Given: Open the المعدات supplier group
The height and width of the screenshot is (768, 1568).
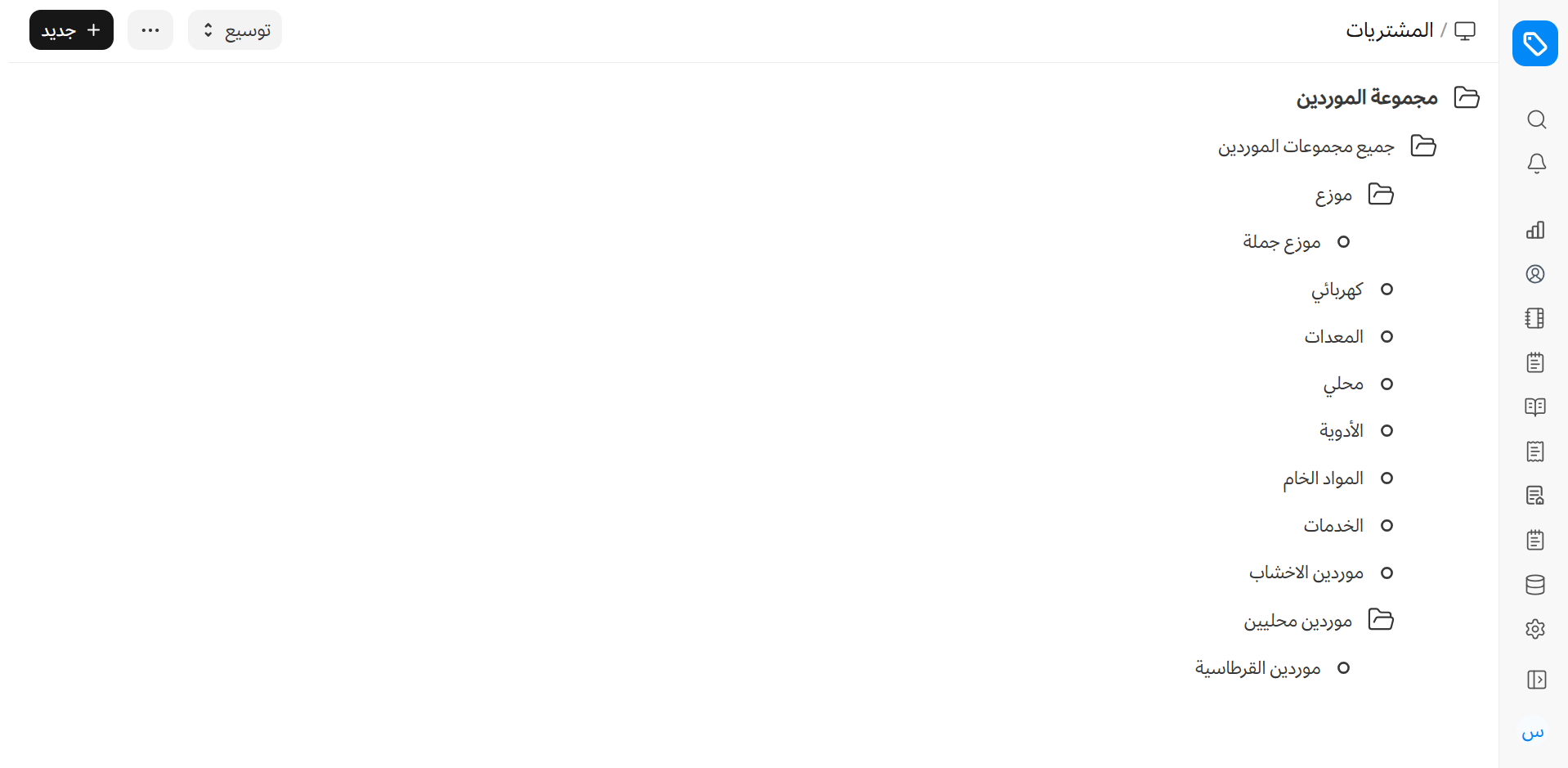Looking at the screenshot, I should (1333, 337).
